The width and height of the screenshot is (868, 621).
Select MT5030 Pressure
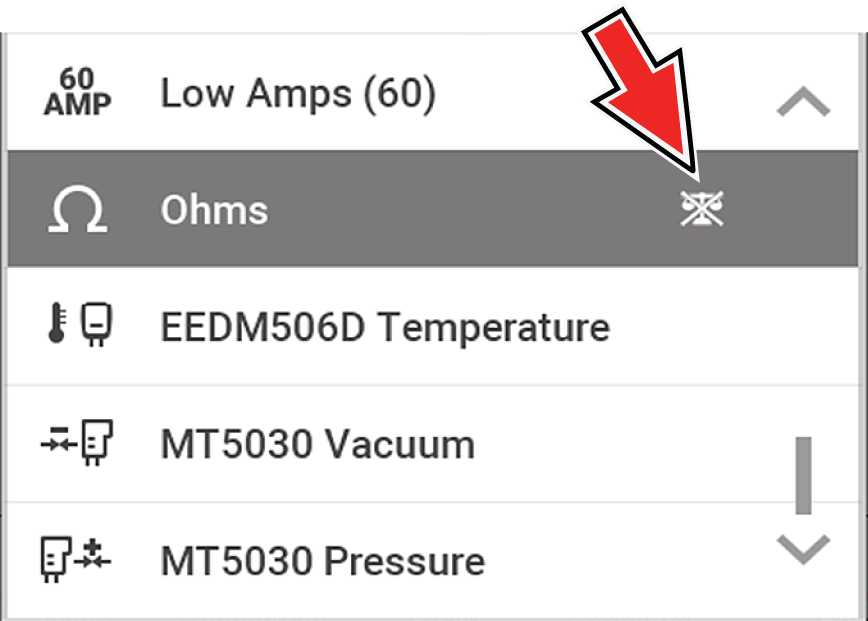tap(322, 561)
